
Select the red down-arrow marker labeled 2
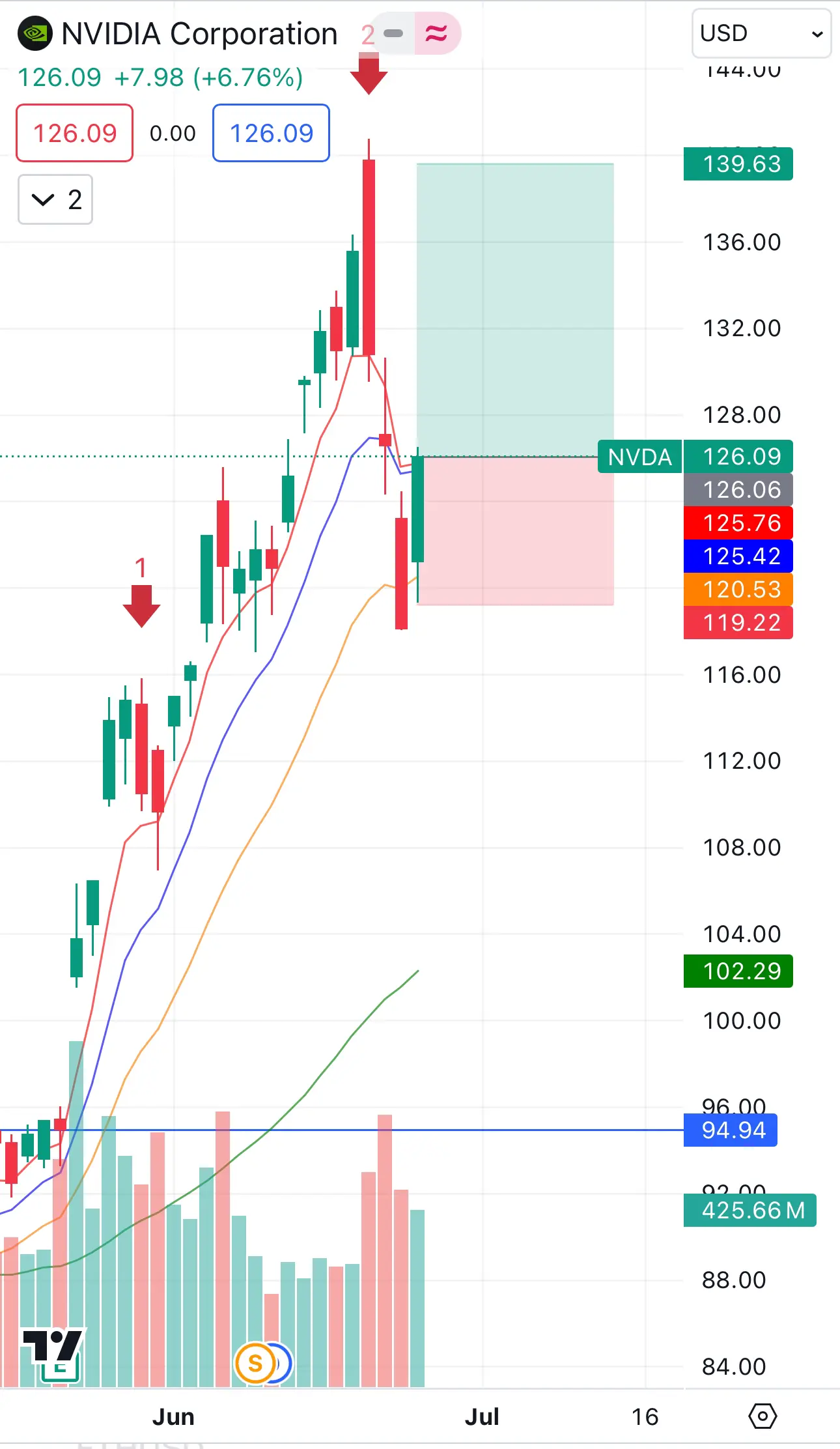coord(369,75)
